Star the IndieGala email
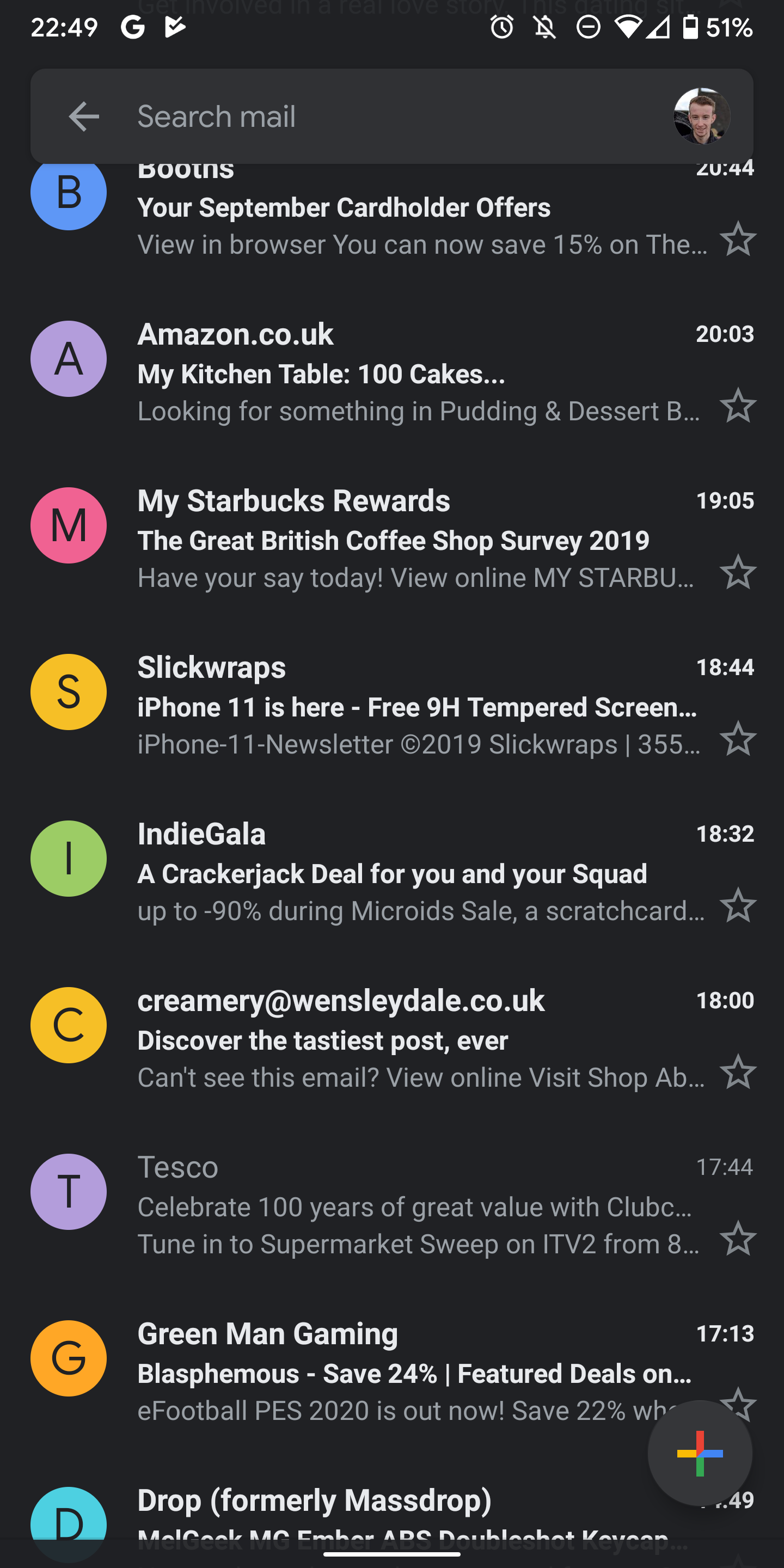Screen dimensions: 784x1568 [738, 905]
